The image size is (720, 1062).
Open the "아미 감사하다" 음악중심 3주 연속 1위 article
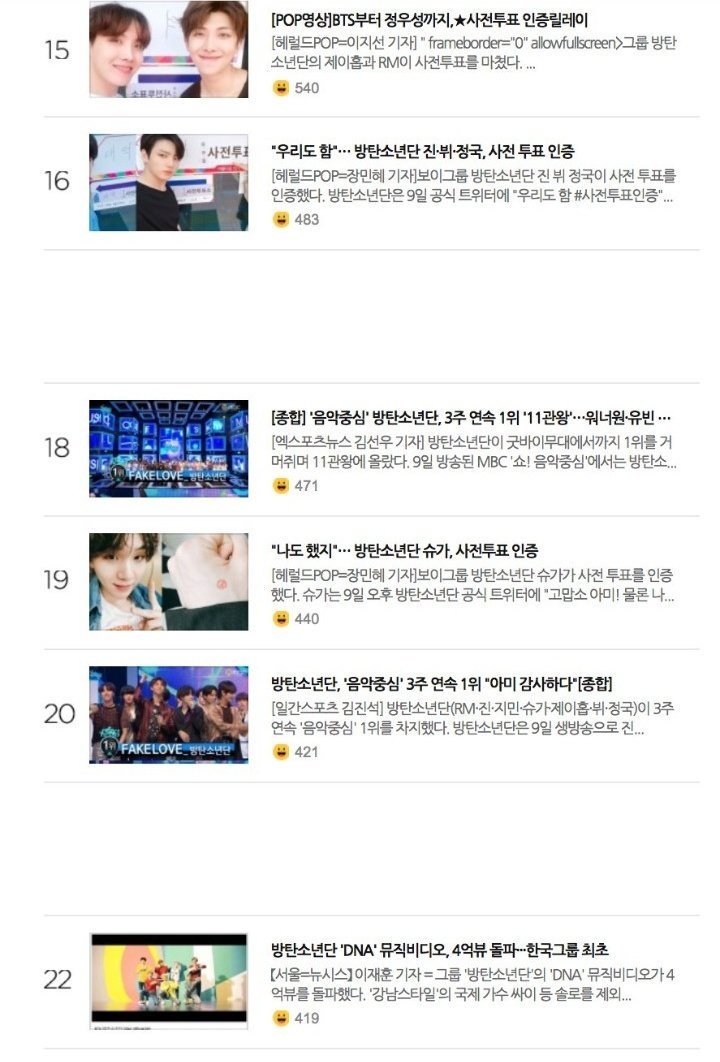click(439, 684)
